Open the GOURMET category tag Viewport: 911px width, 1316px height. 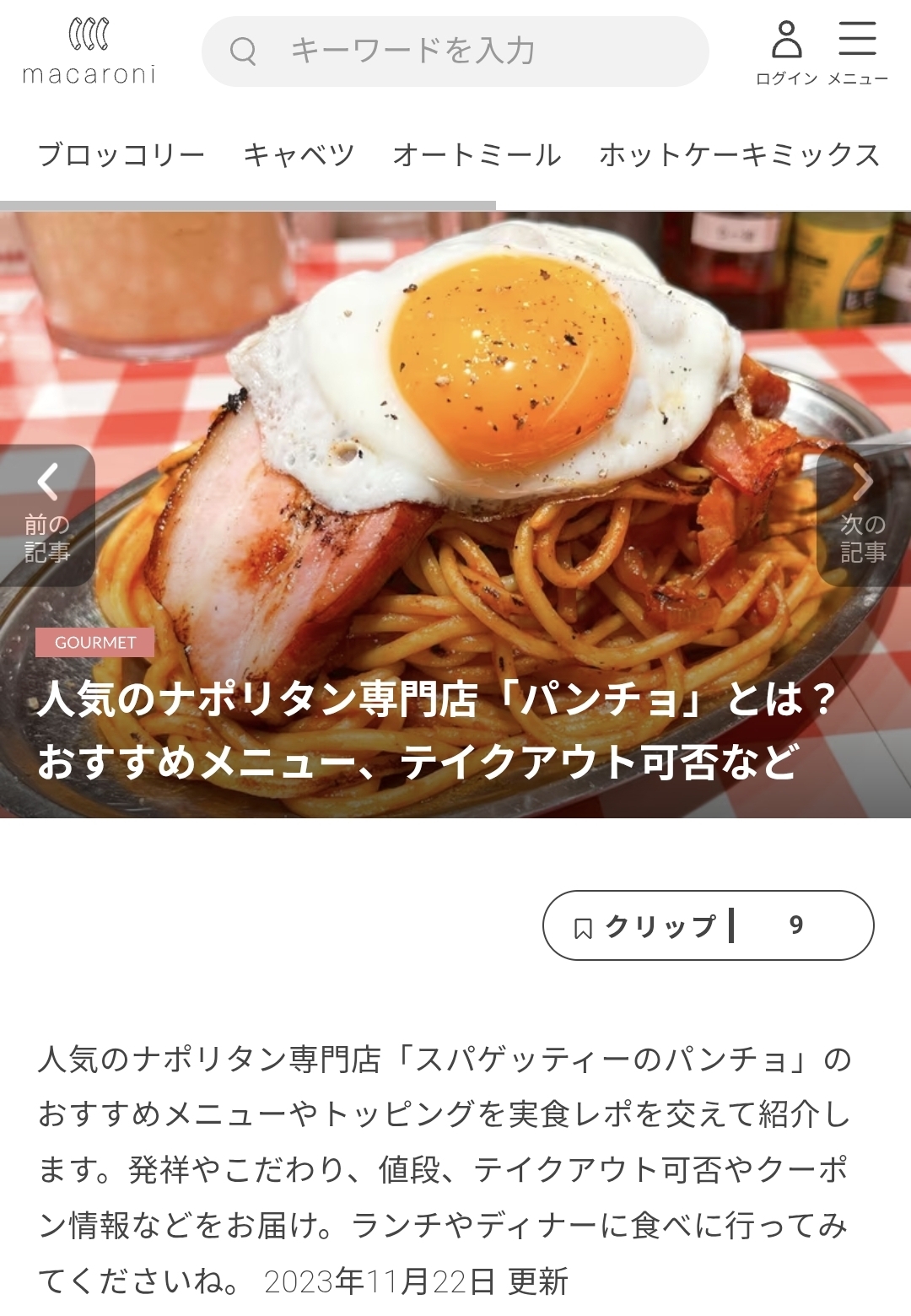coord(94,642)
